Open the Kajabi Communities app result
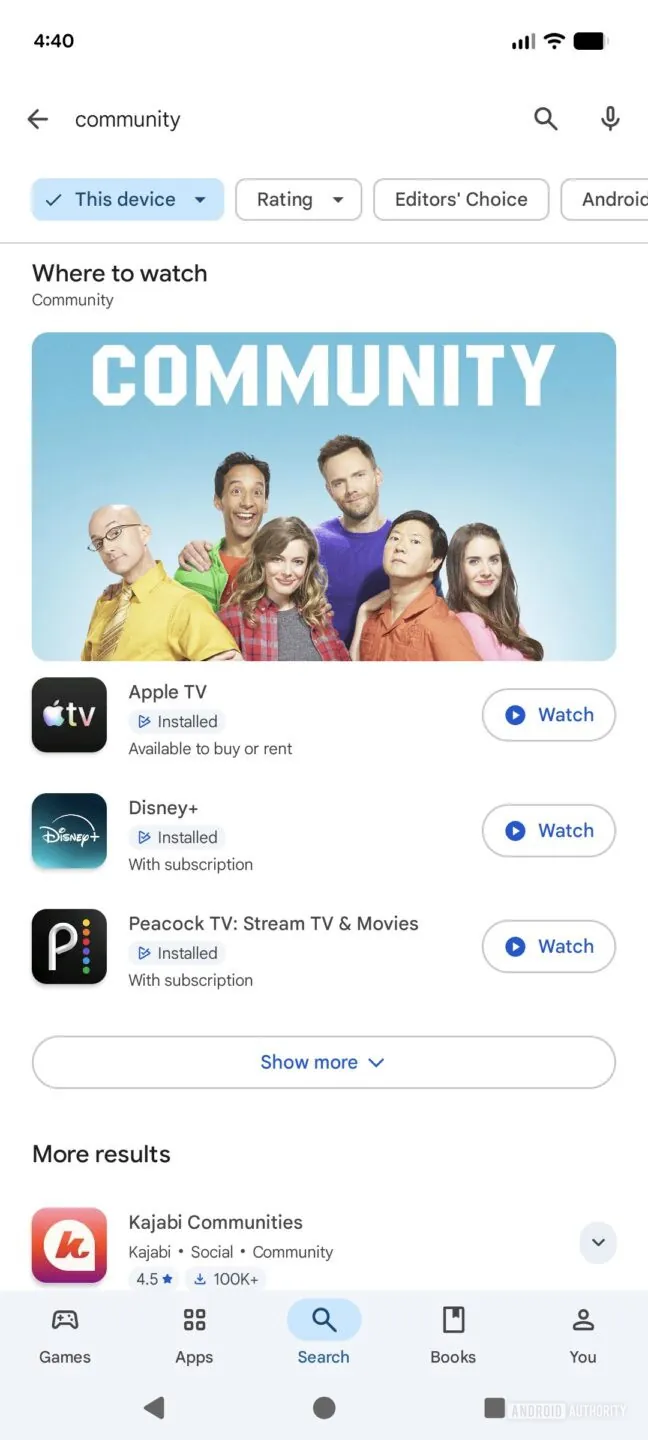 pos(215,1223)
